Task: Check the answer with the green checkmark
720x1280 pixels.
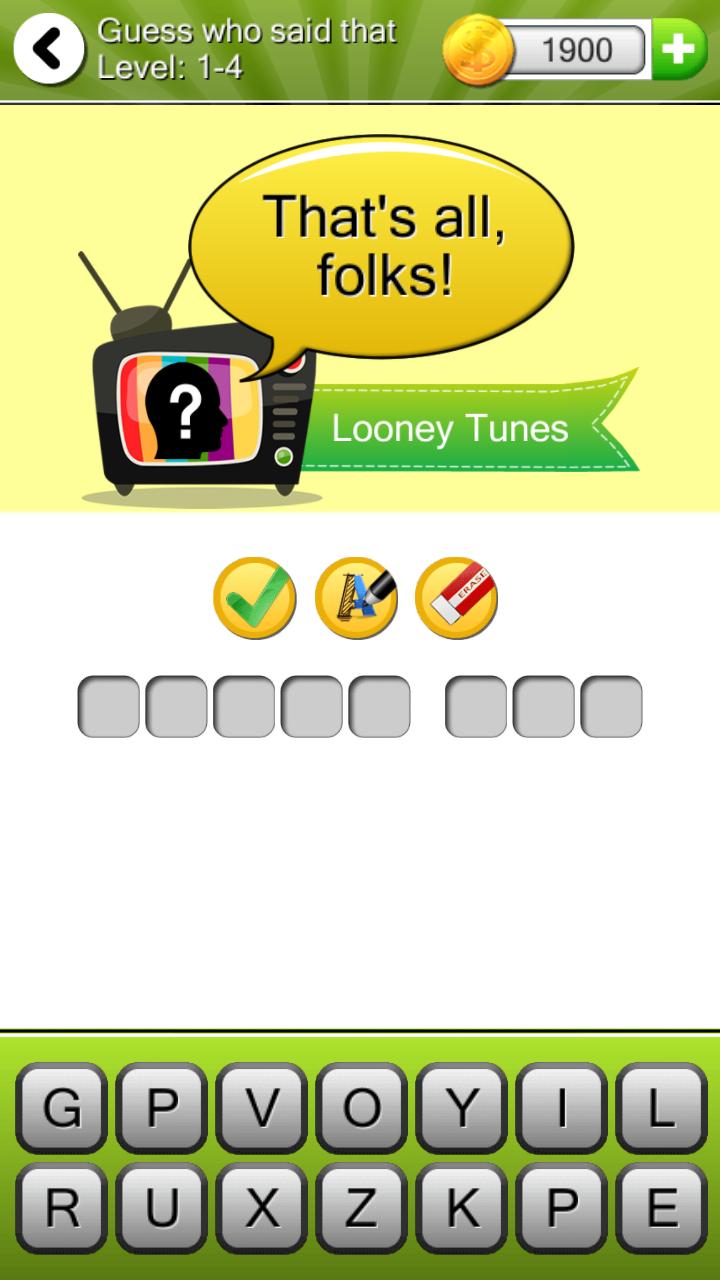Action: tap(255, 598)
